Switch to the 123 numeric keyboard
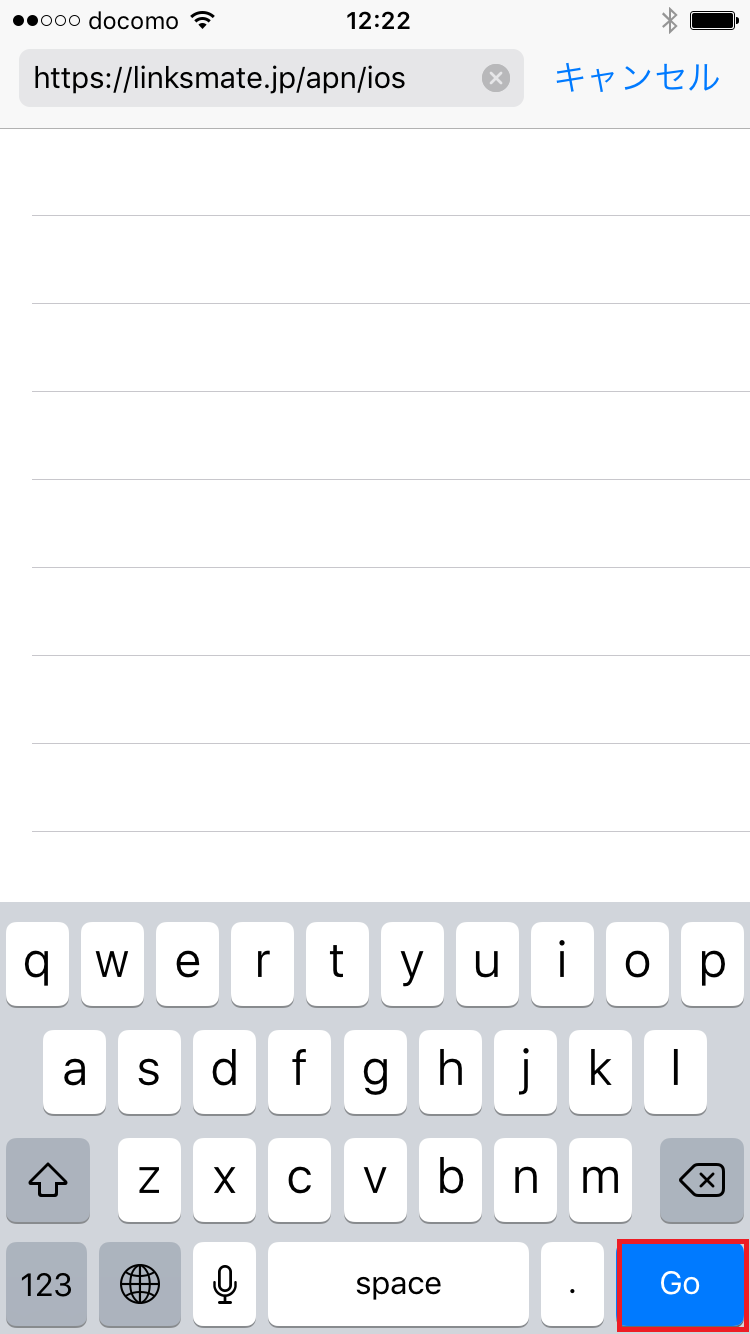Image resolution: width=750 pixels, height=1334 pixels. [46, 1284]
